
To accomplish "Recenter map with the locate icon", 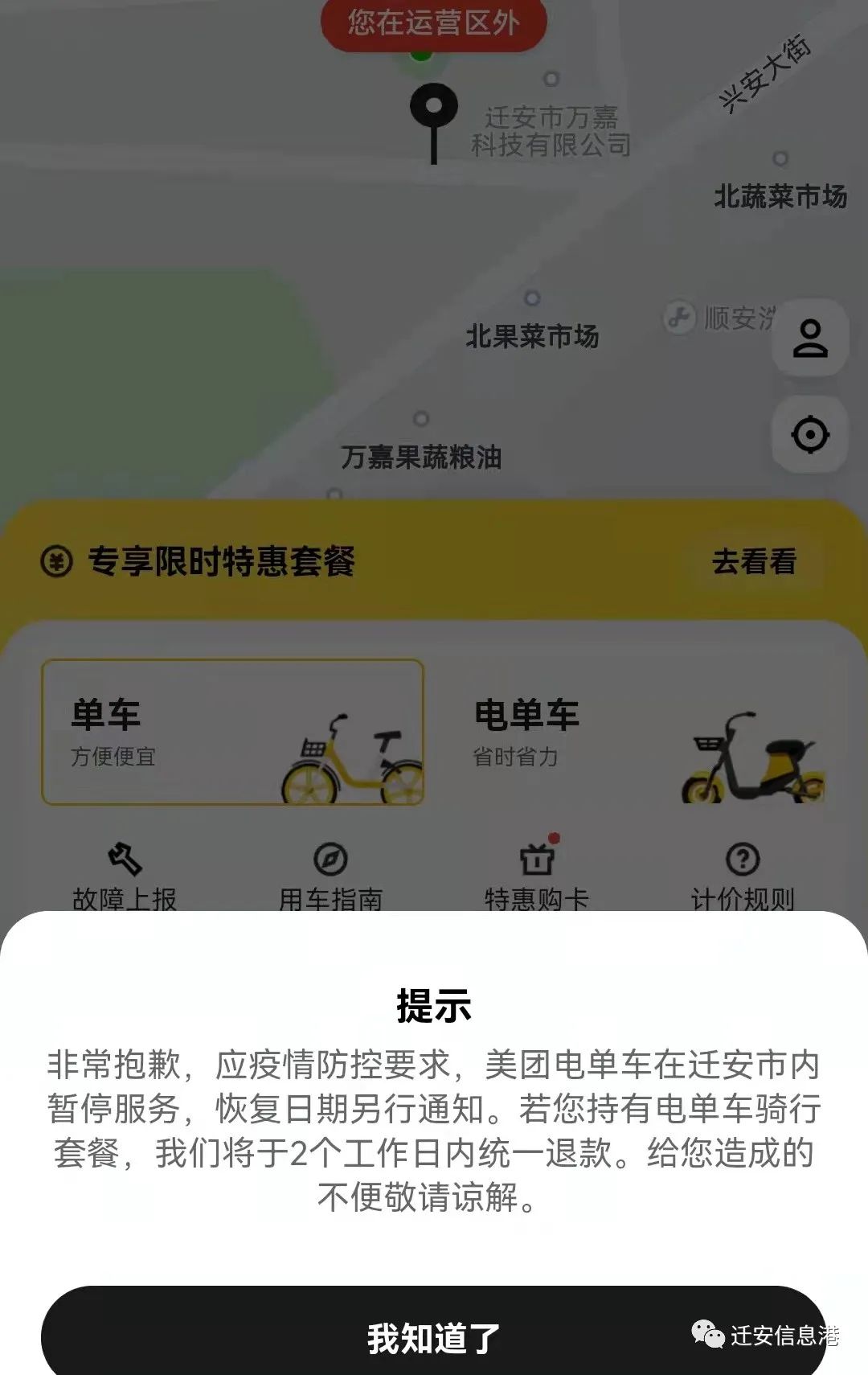I will point(809,435).
